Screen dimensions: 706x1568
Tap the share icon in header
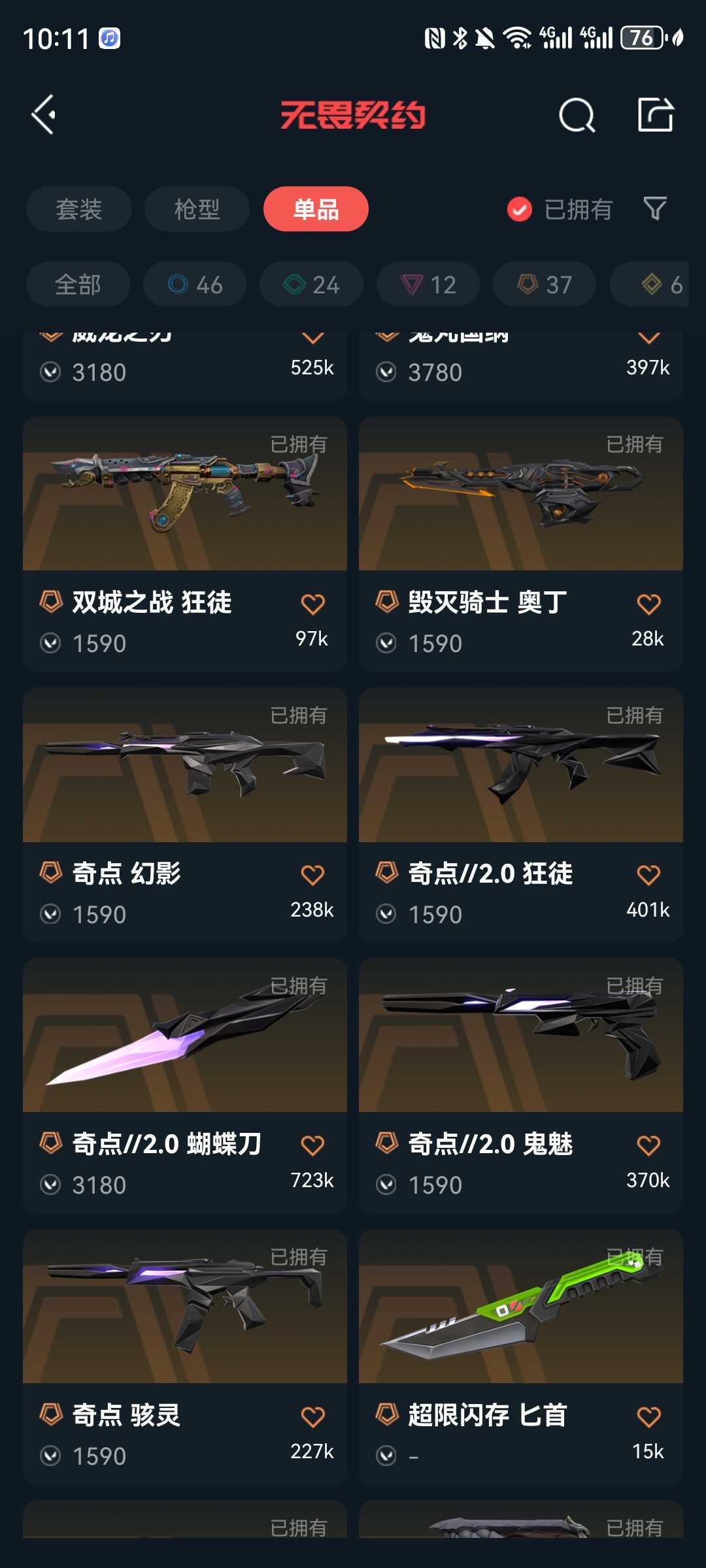pyautogui.click(x=655, y=115)
